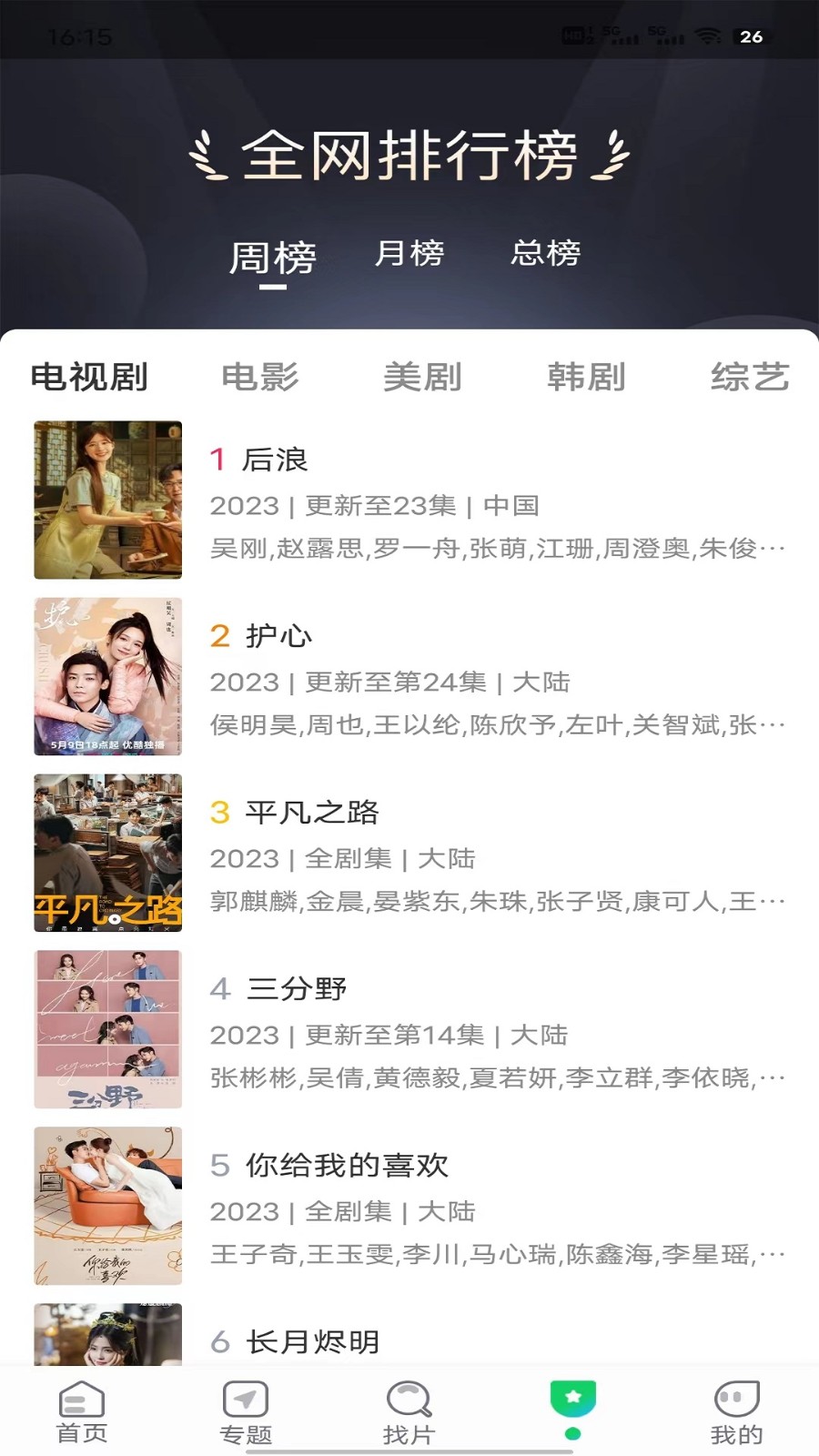Open the top-ranked drama 后浪
The image size is (819, 1456).
tap(276, 460)
